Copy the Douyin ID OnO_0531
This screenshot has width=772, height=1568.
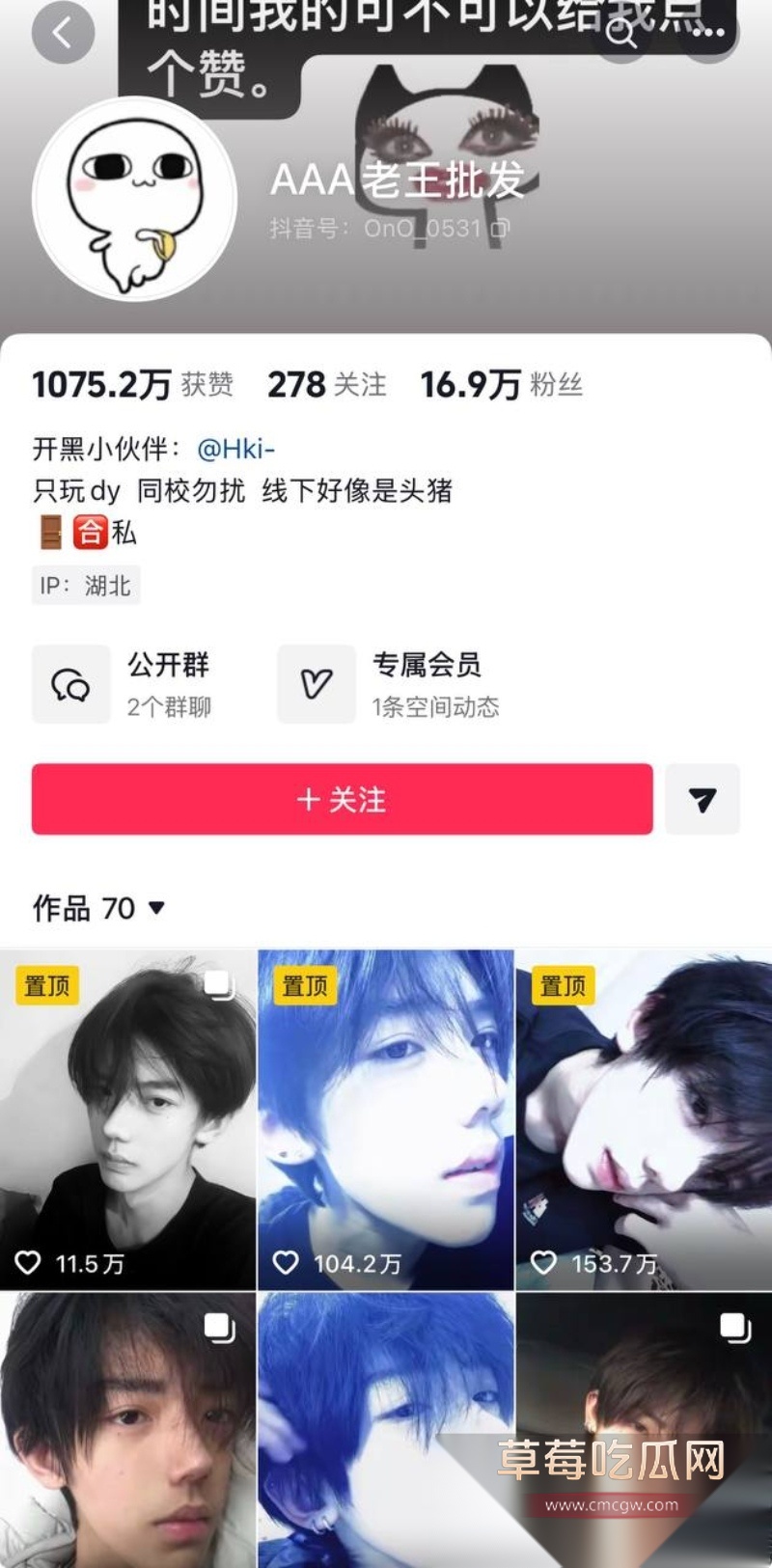[x=500, y=229]
